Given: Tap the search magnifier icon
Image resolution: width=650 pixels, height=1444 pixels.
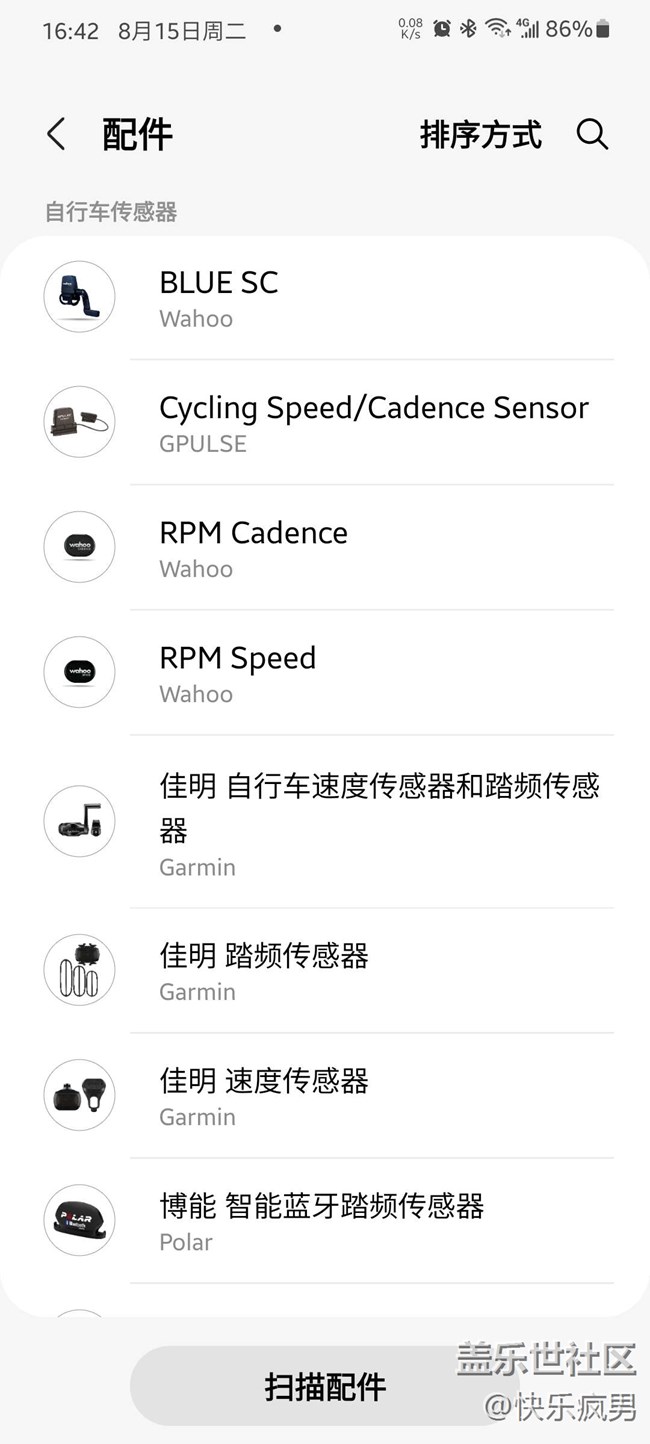Looking at the screenshot, I should [592, 134].
